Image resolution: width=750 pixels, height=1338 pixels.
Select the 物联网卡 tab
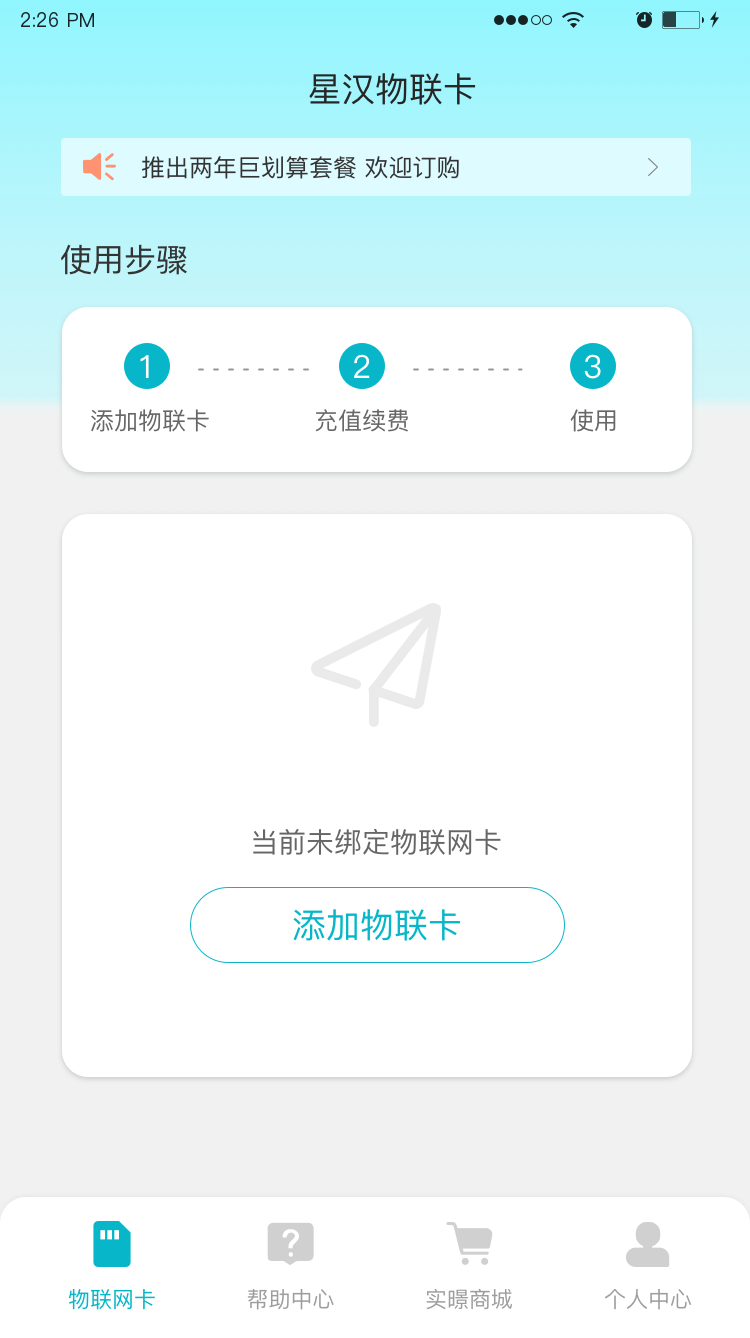pos(112,1266)
